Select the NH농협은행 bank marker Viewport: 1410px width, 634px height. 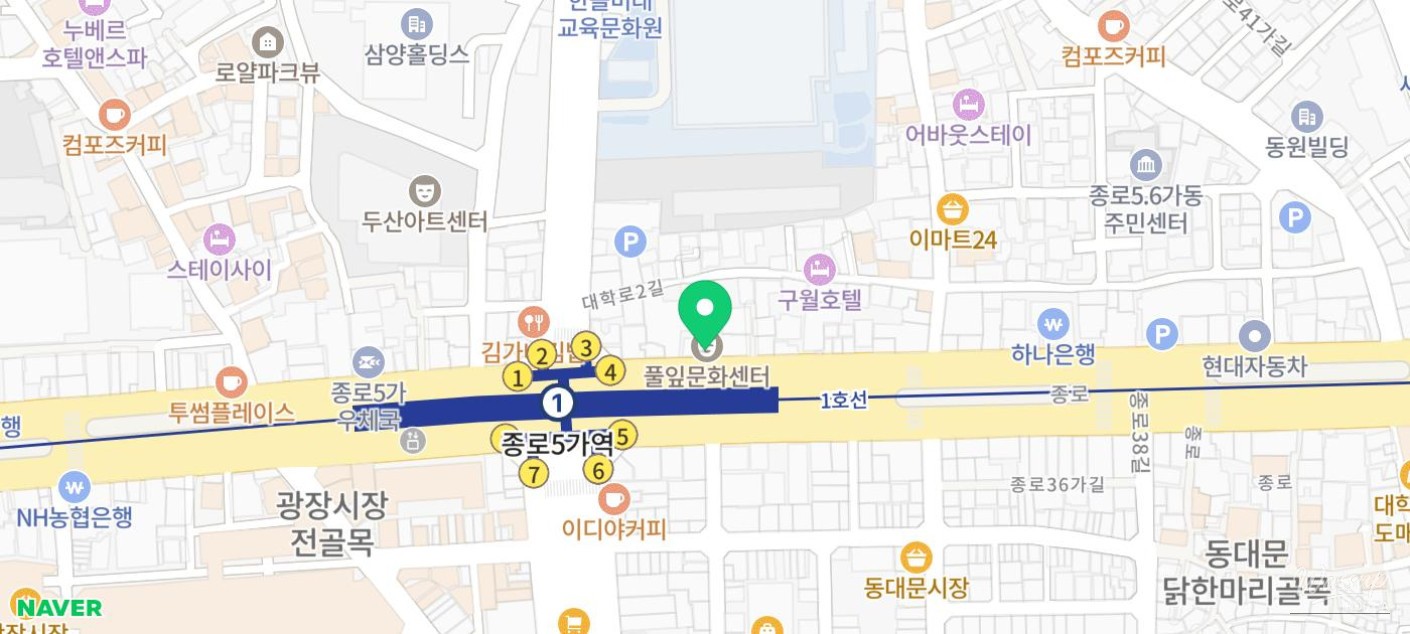point(74,487)
